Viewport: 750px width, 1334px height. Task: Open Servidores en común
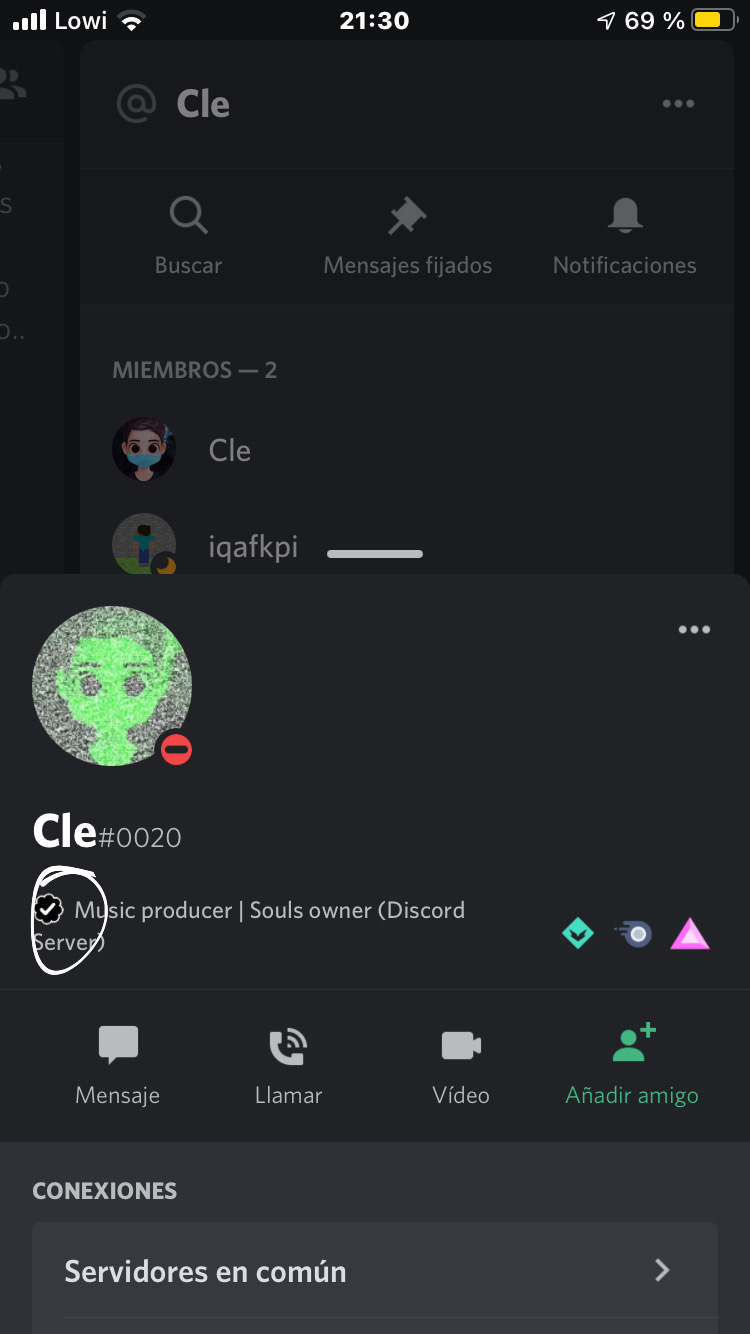pyautogui.click(x=374, y=1271)
